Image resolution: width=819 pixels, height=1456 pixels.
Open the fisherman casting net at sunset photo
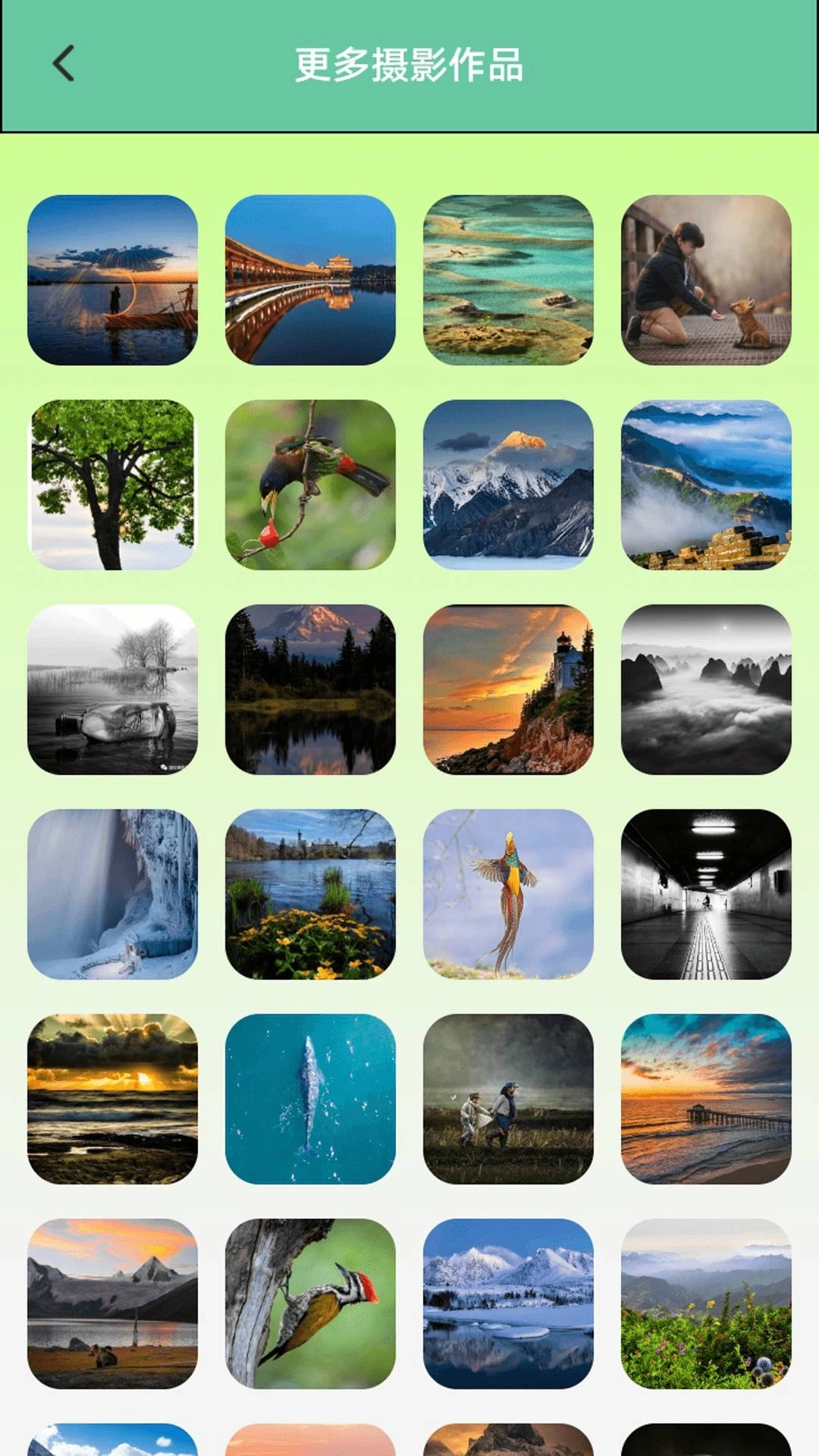[112, 280]
